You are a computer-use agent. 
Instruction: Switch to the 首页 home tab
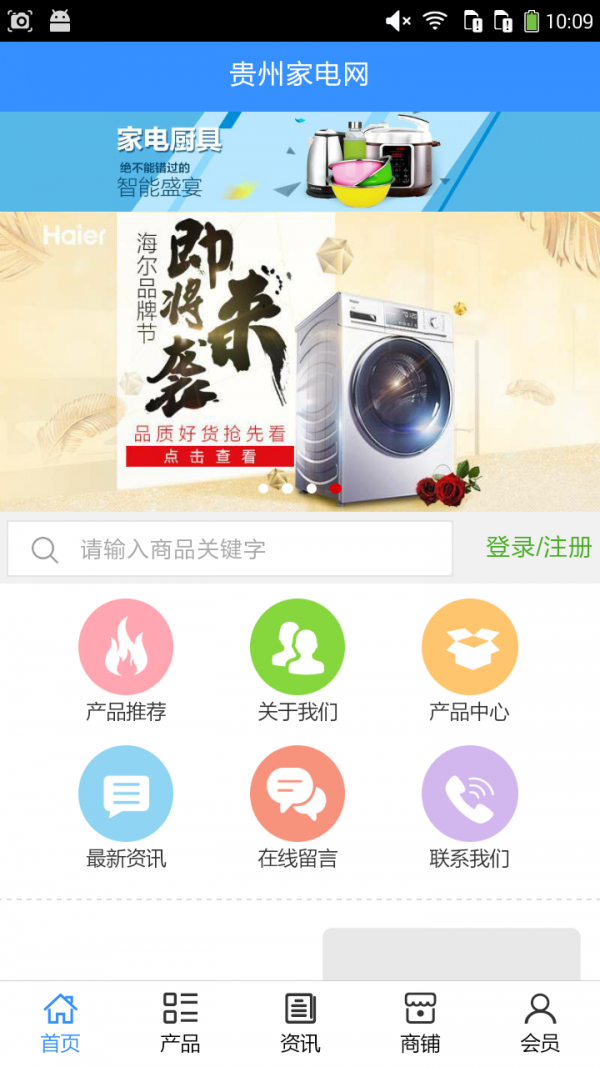point(60,1023)
